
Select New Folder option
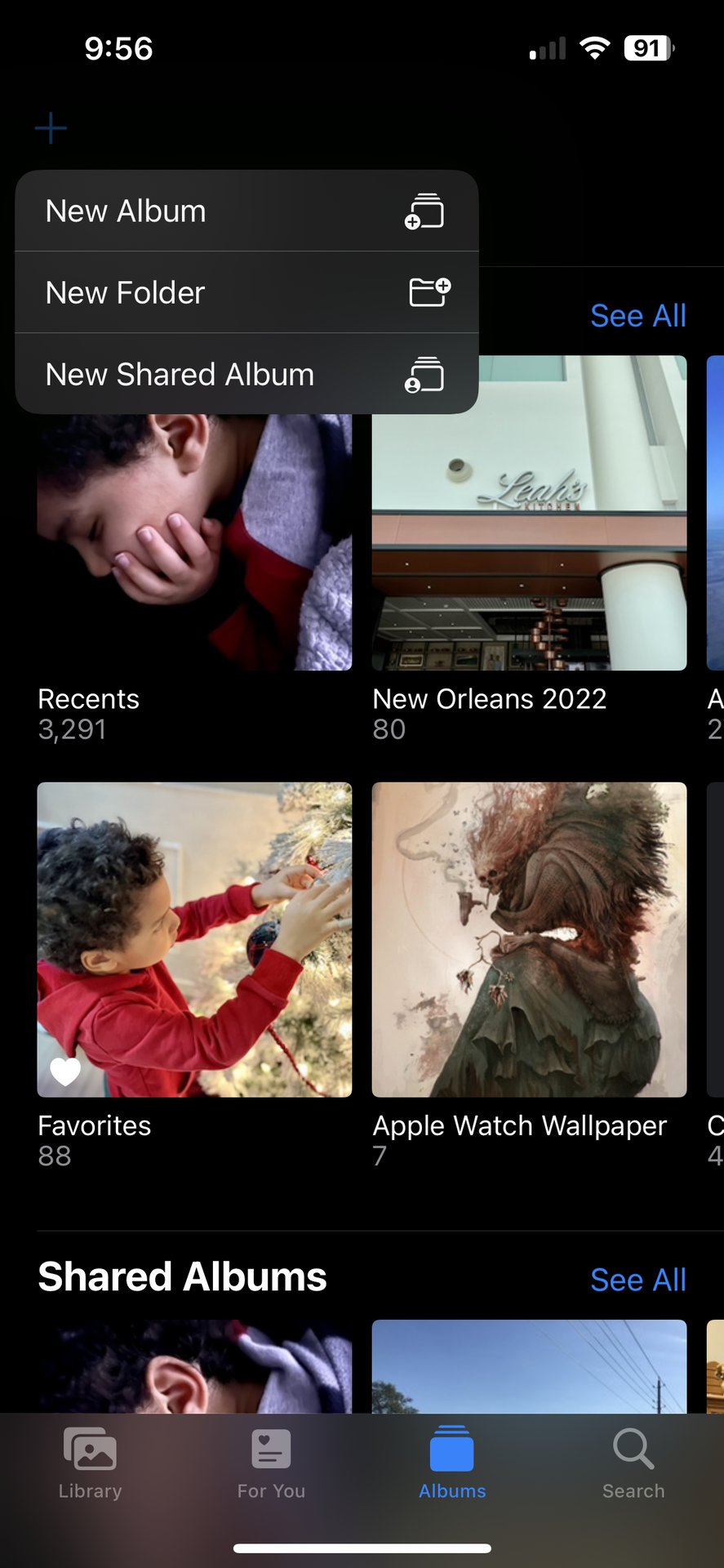(245, 292)
